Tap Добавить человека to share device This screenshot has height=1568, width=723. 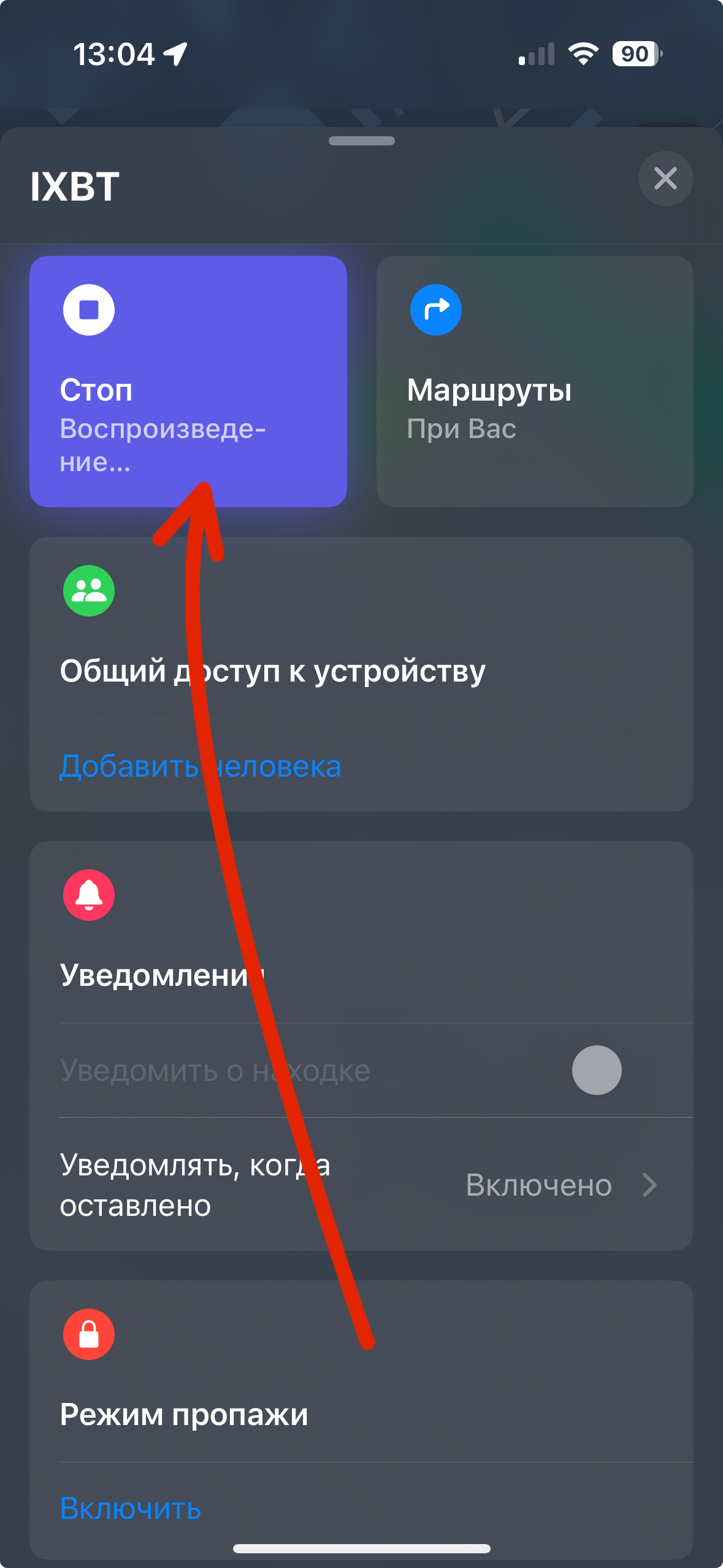pos(200,766)
